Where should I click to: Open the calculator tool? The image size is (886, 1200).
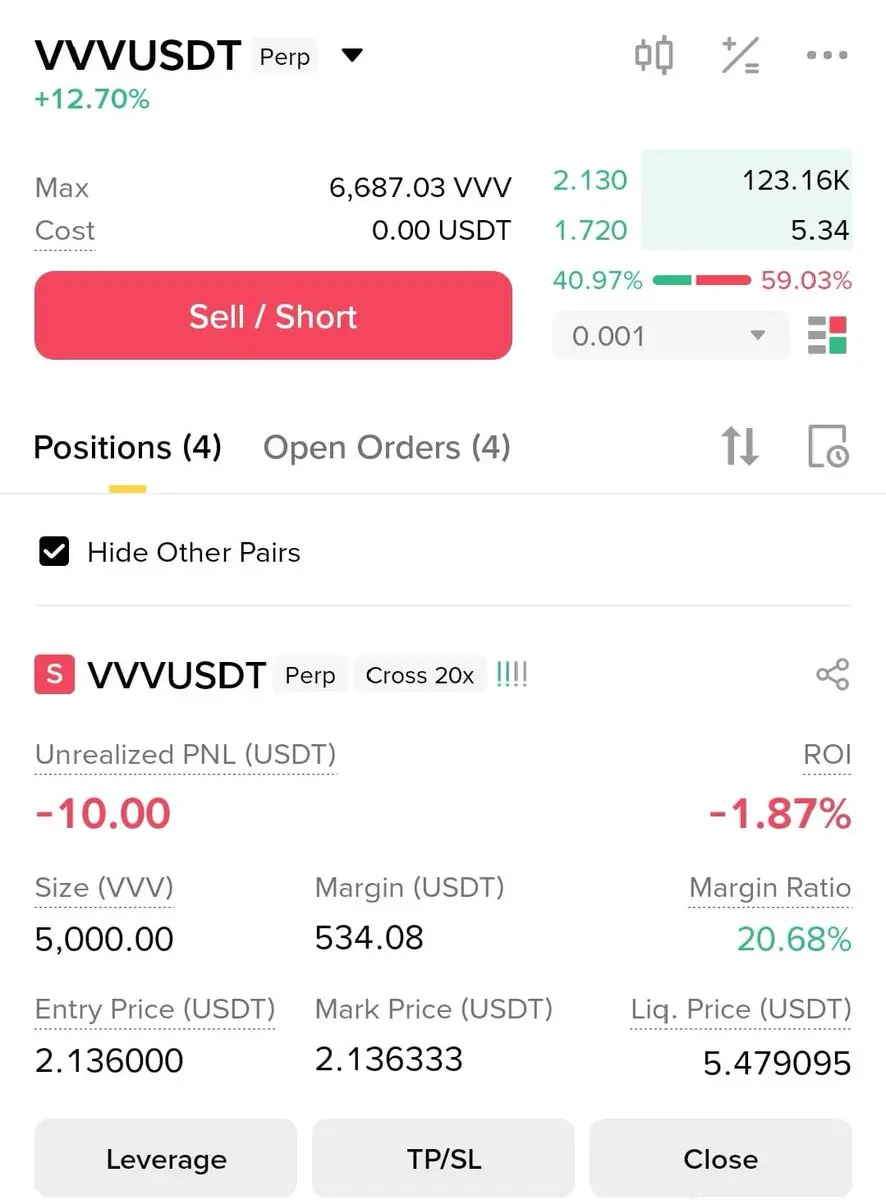[x=740, y=56]
